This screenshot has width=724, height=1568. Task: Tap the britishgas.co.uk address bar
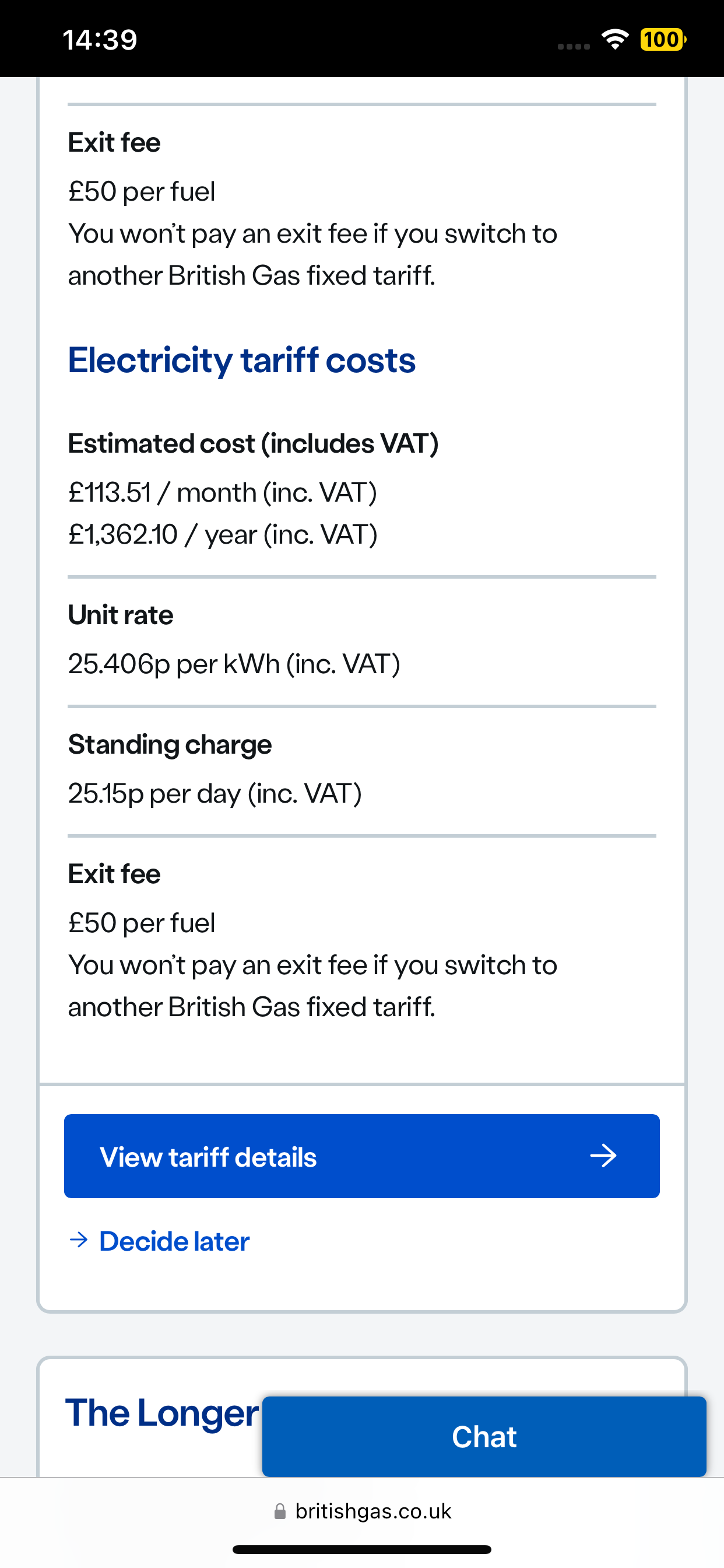click(363, 1511)
